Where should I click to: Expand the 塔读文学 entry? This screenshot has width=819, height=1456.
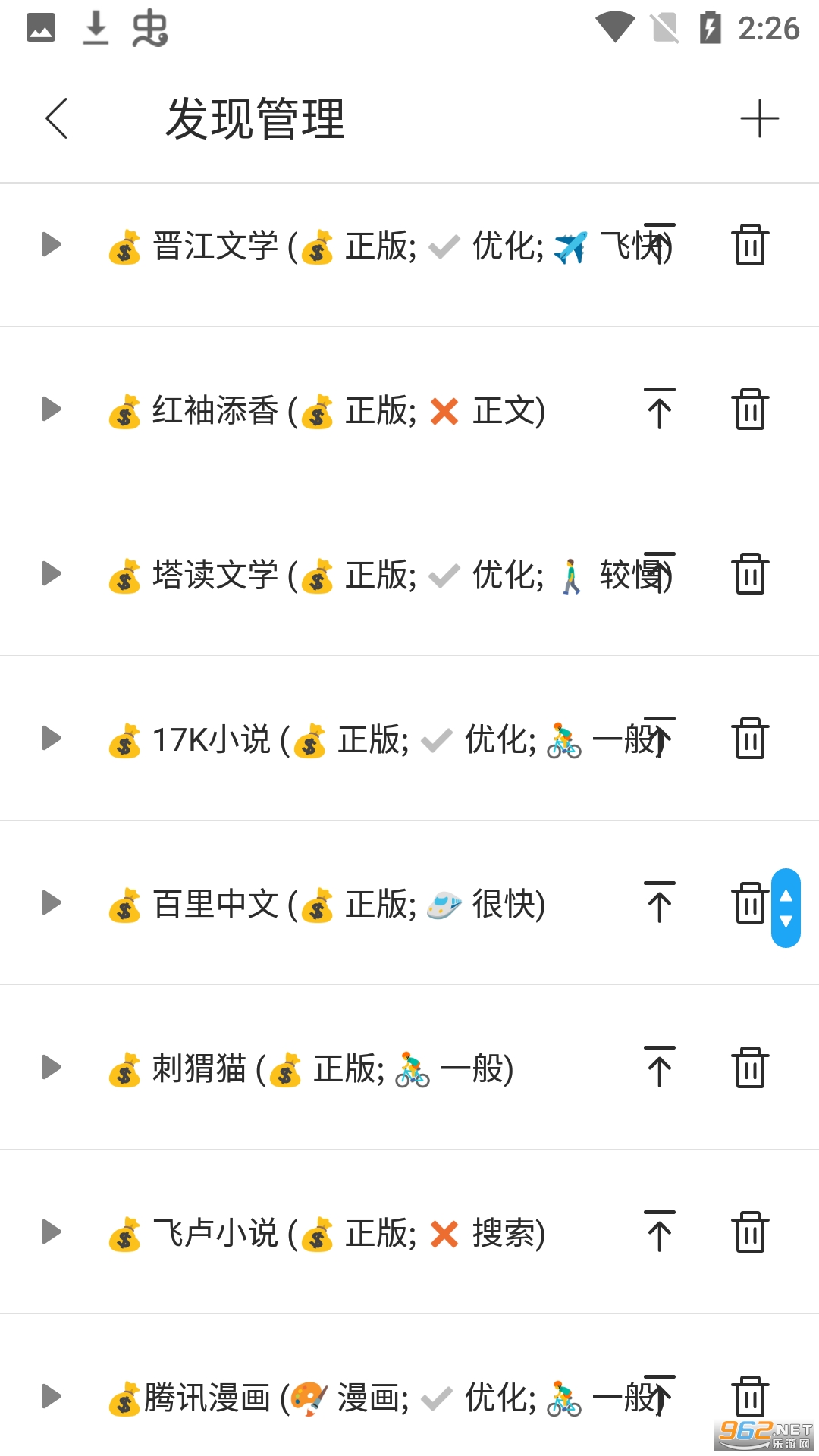pyautogui.click(x=51, y=574)
